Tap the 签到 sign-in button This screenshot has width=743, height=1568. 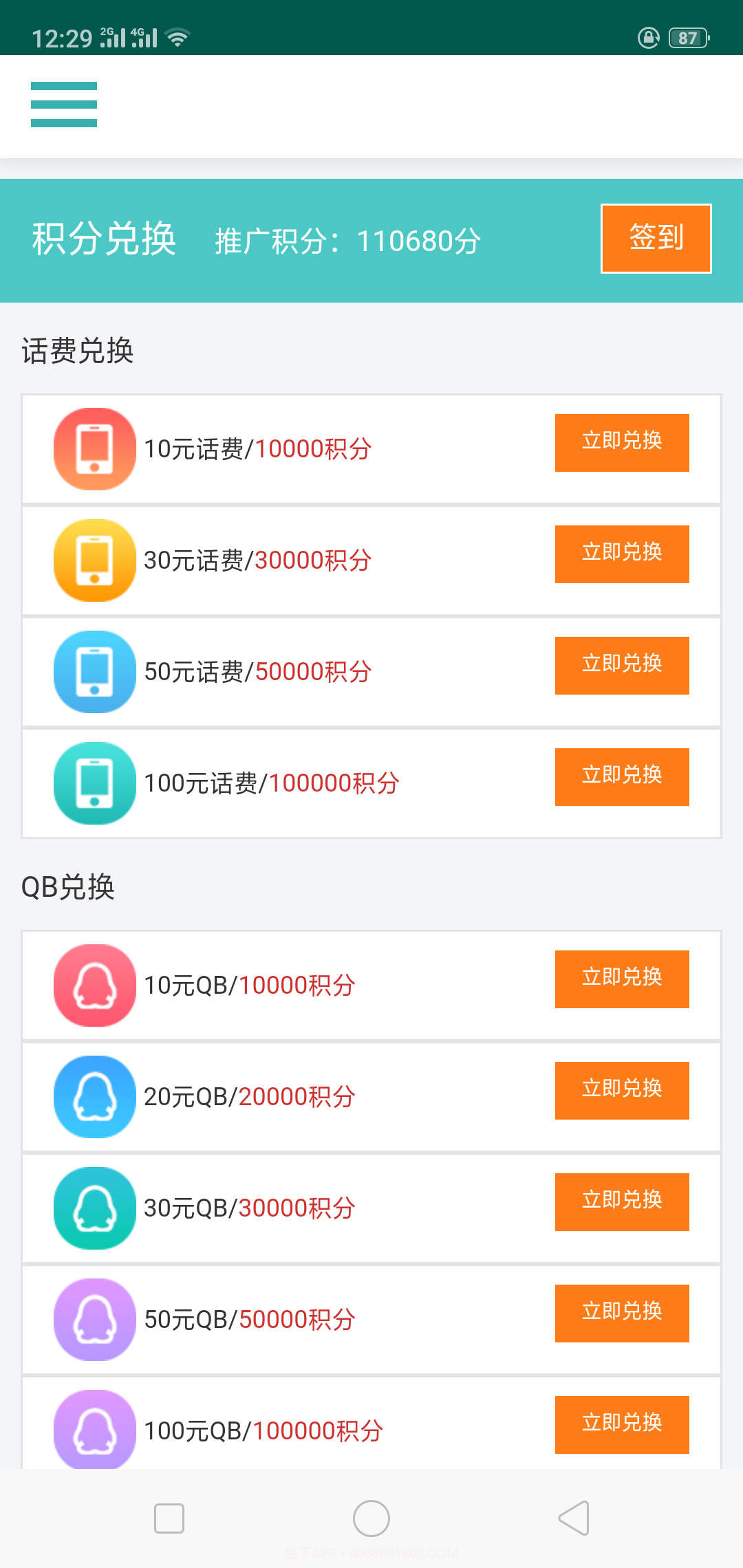[x=655, y=238]
